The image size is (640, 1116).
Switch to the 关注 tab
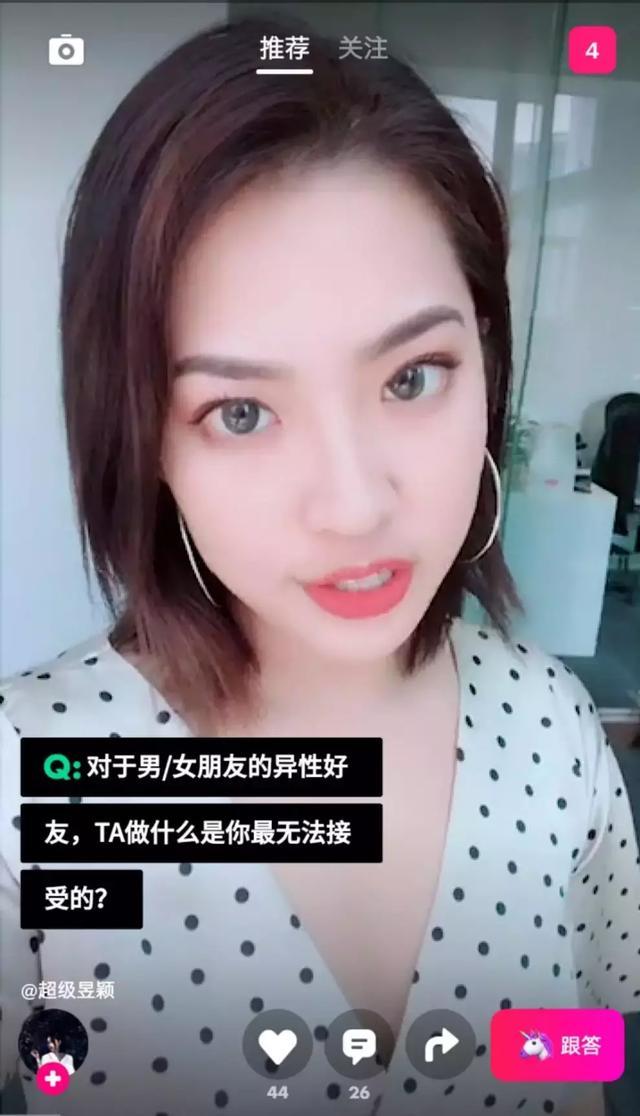[362, 48]
